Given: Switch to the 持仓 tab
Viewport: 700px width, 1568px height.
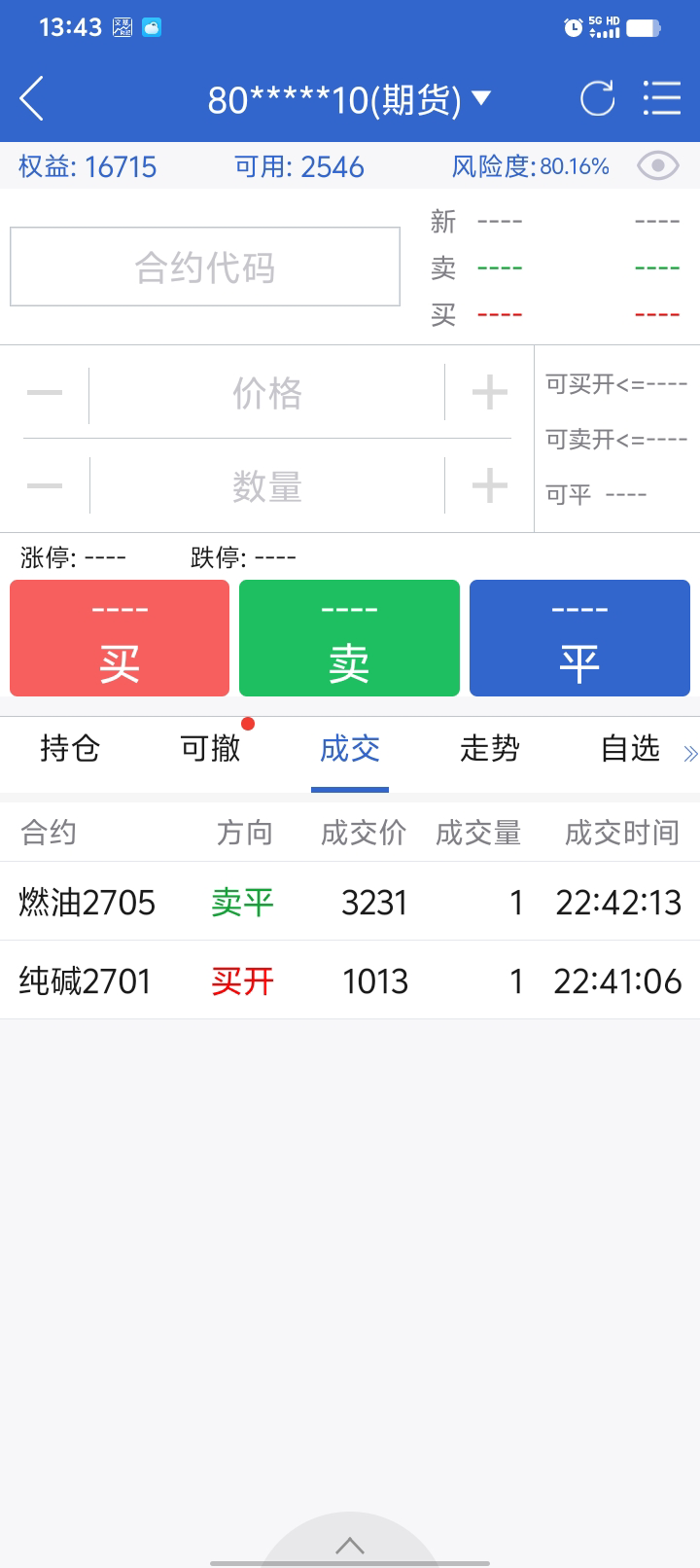Looking at the screenshot, I should [x=70, y=749].
